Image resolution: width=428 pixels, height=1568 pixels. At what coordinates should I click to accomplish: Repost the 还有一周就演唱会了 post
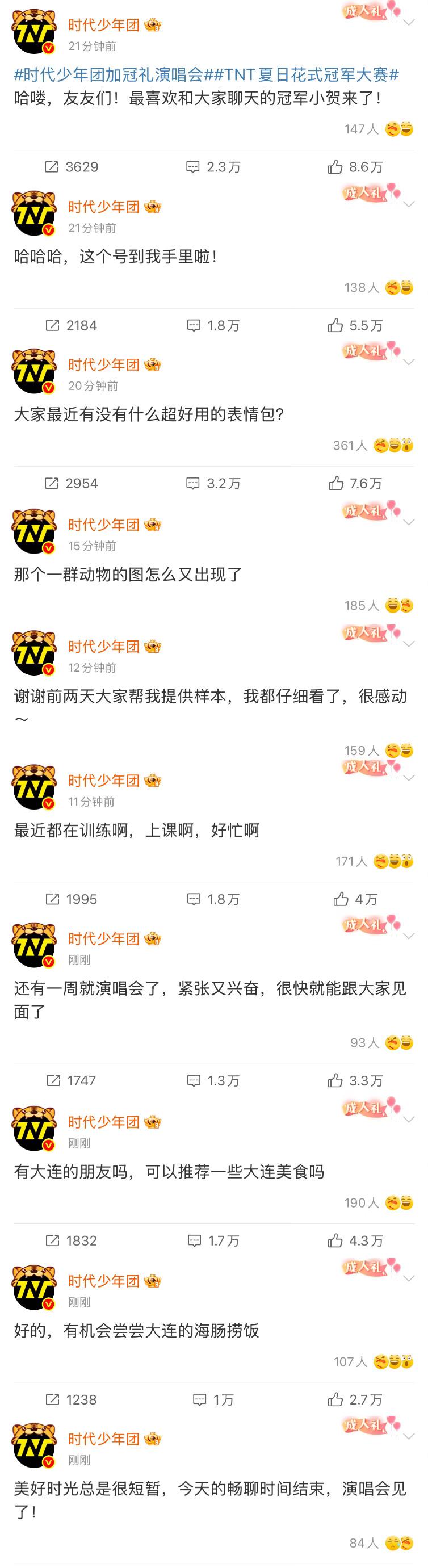(x=72, y=1080)
